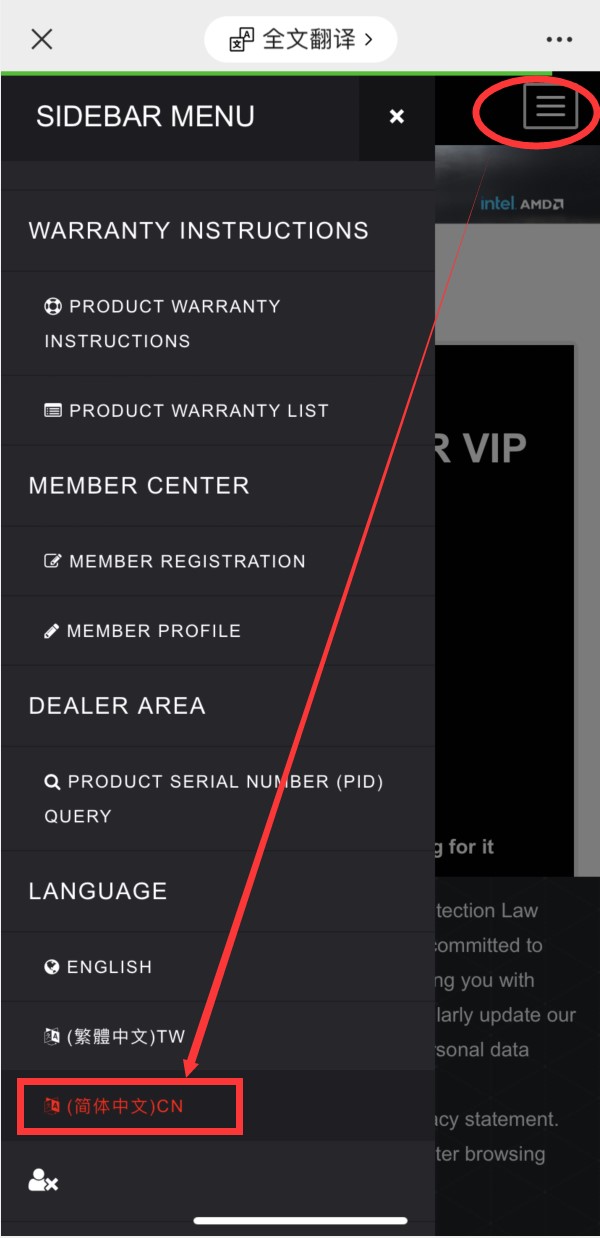Open Product Serial Number (PID) Query
The image size is (600, 1238).
[218, 798]
